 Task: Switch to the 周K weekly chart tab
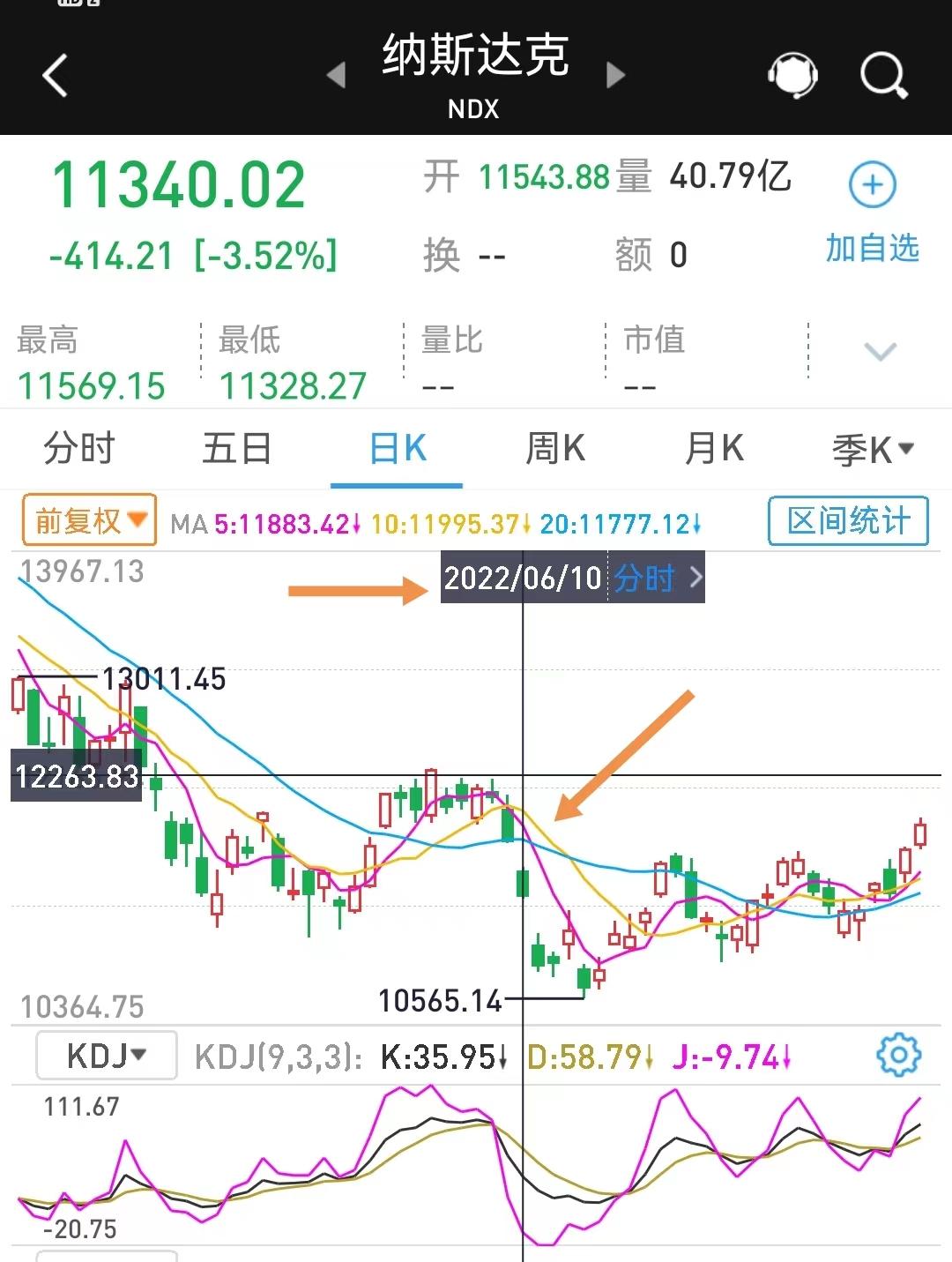(554, 448)
